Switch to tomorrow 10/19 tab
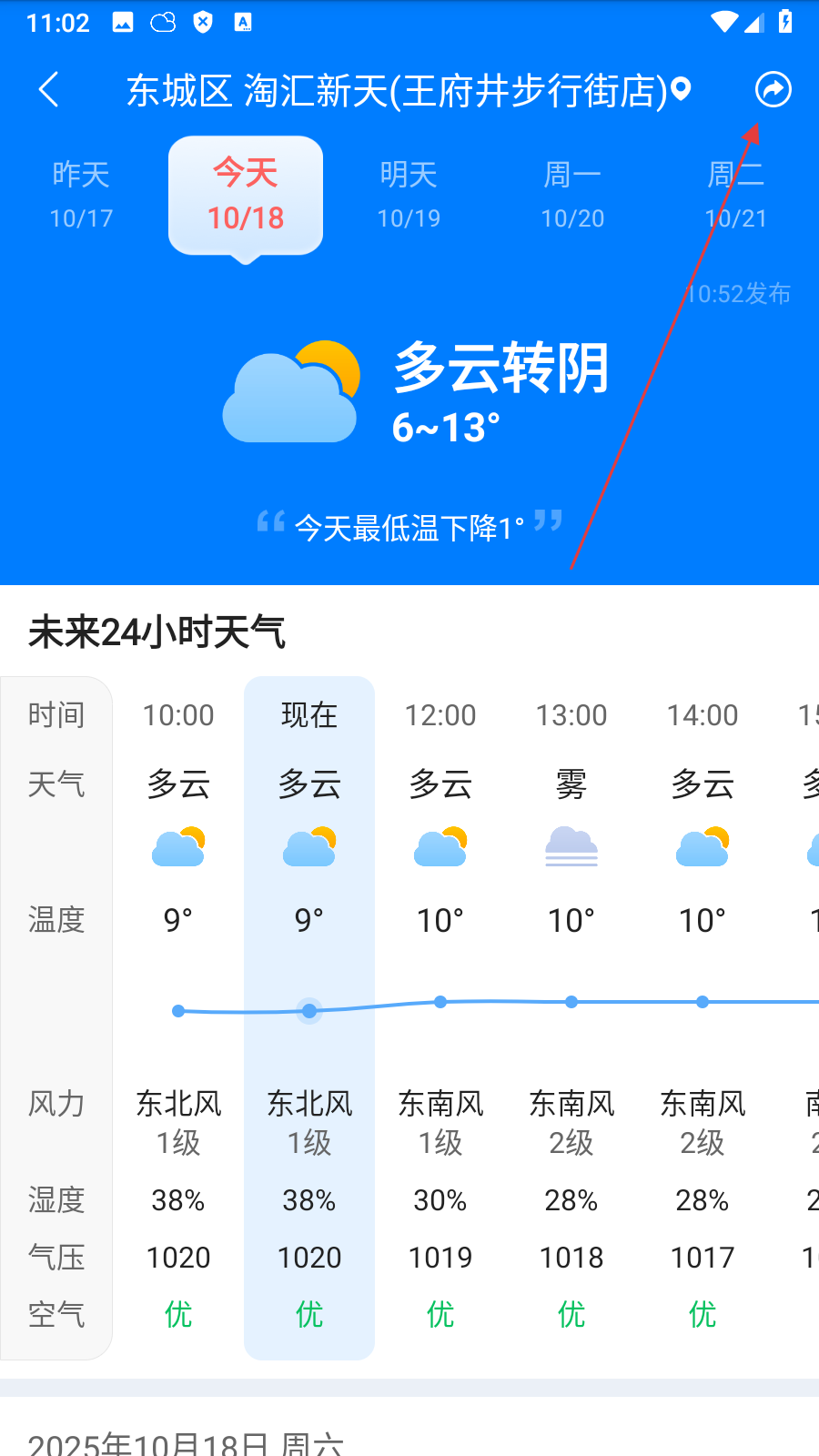This screenshot has width=819, height=1456. [x=409, y=195]
